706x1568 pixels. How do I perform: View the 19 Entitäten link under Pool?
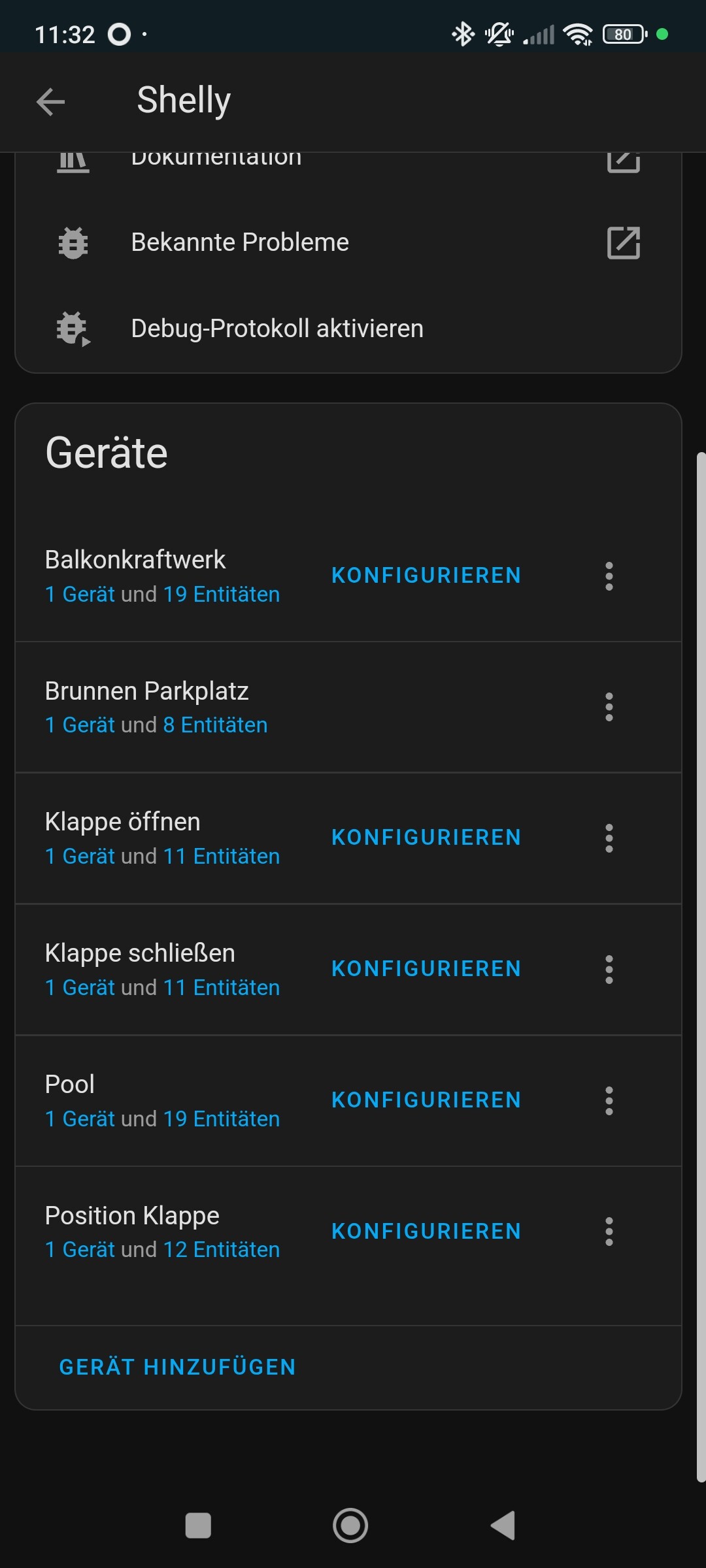point(222,1119)
